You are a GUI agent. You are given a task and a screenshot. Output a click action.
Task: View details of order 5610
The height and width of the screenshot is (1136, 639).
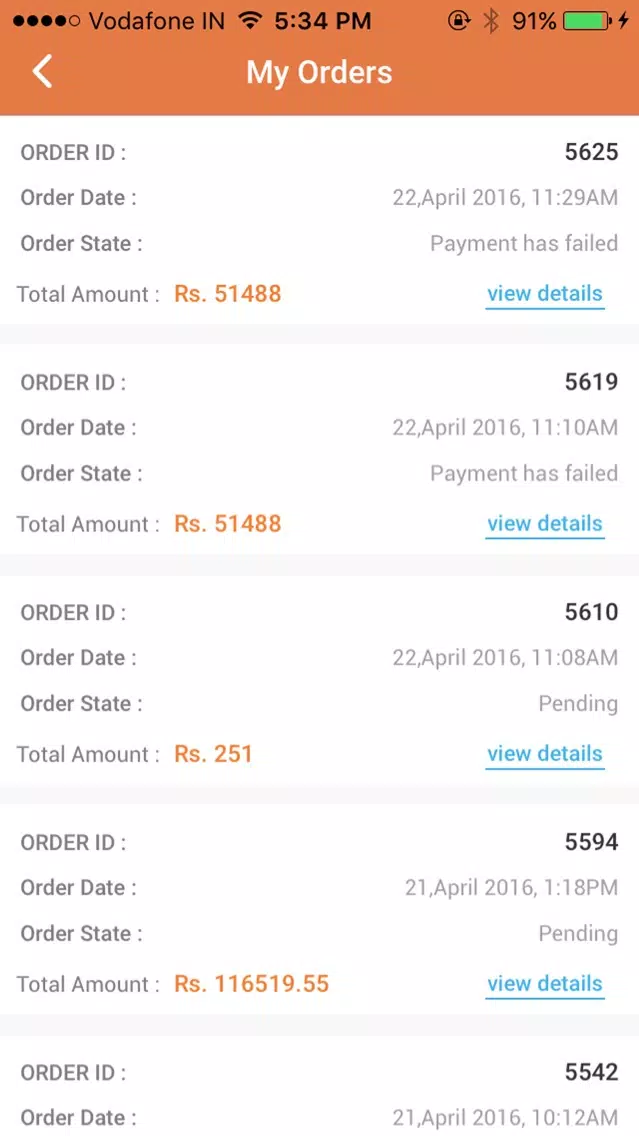545,754
